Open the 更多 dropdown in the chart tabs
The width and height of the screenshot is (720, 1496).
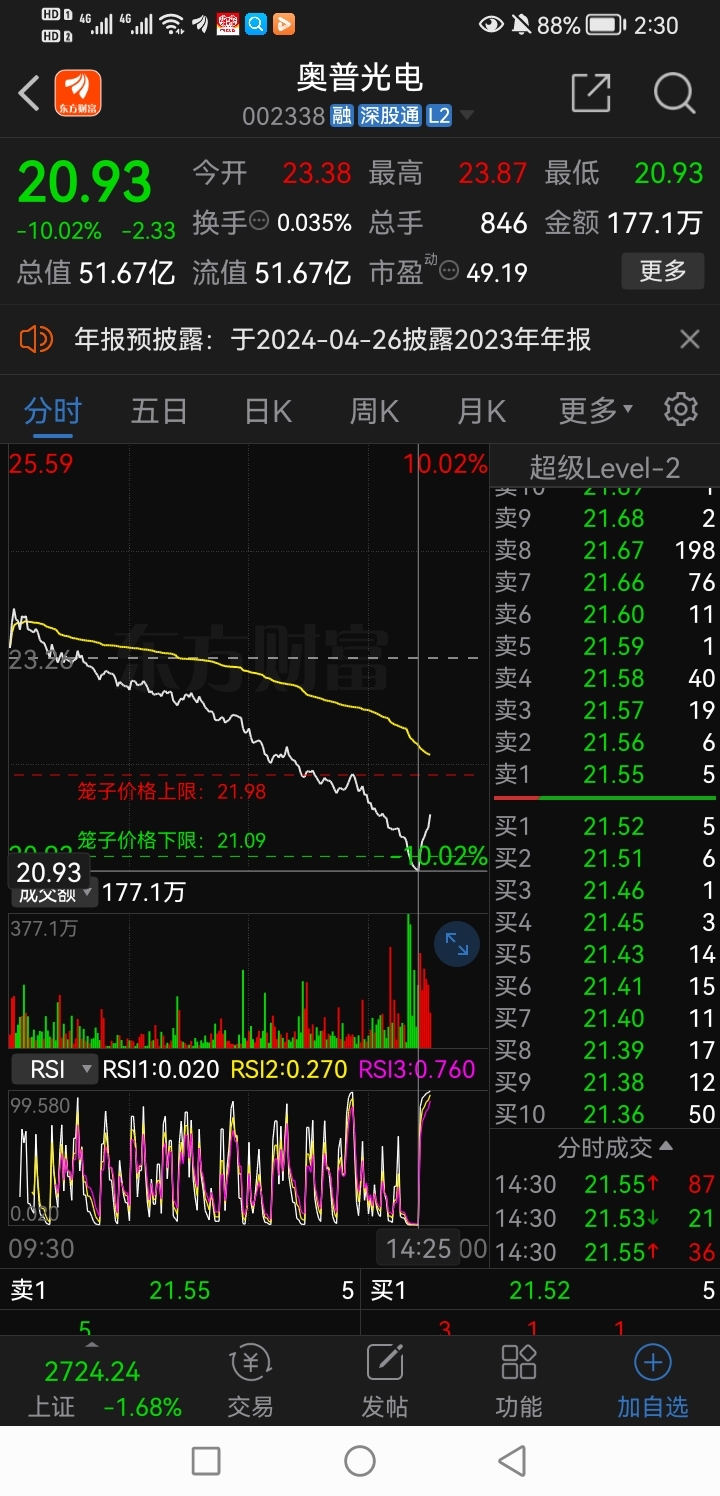pos(592,410)
